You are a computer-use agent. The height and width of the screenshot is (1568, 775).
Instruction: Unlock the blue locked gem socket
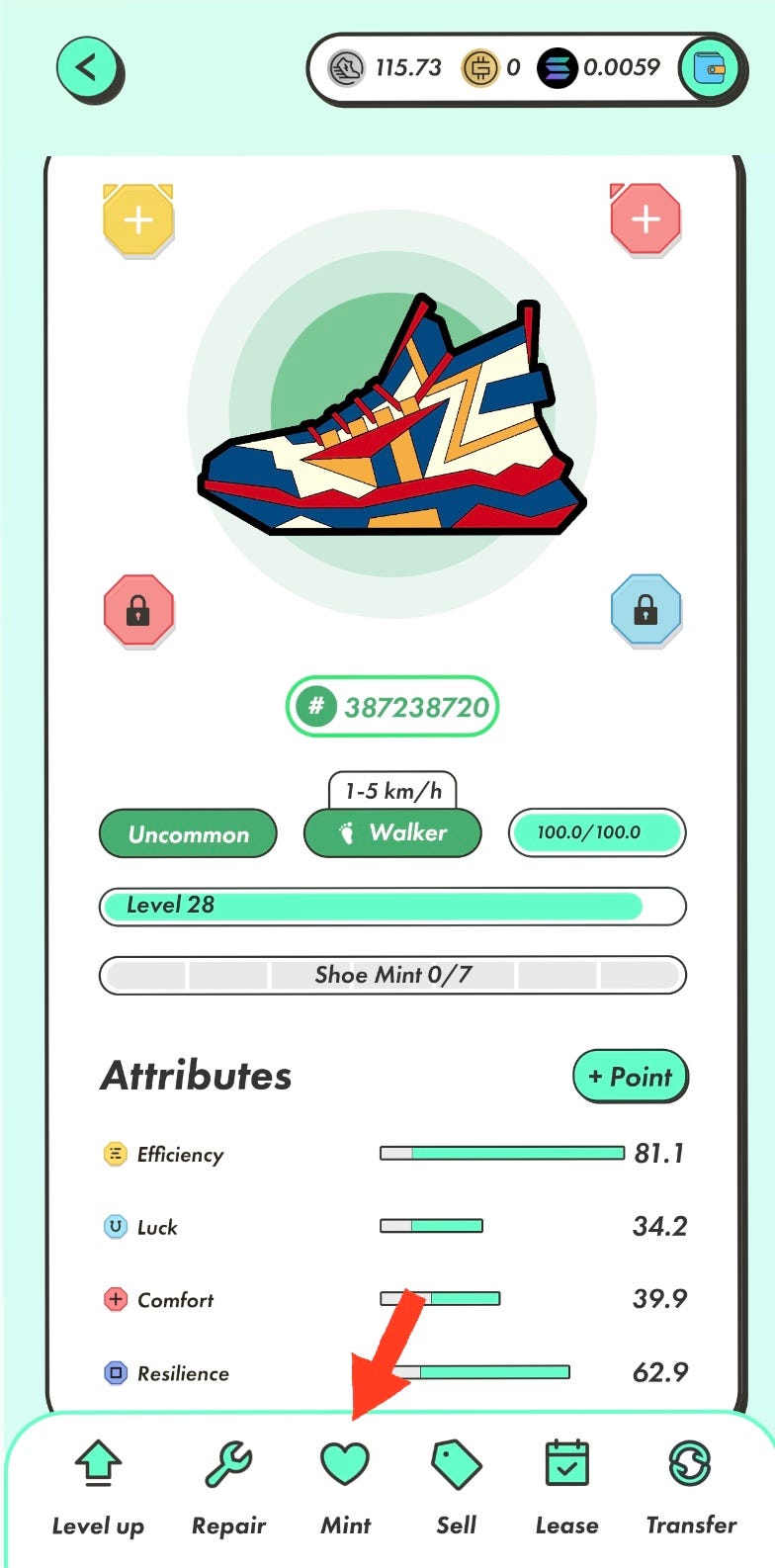[x=646, y=610]
